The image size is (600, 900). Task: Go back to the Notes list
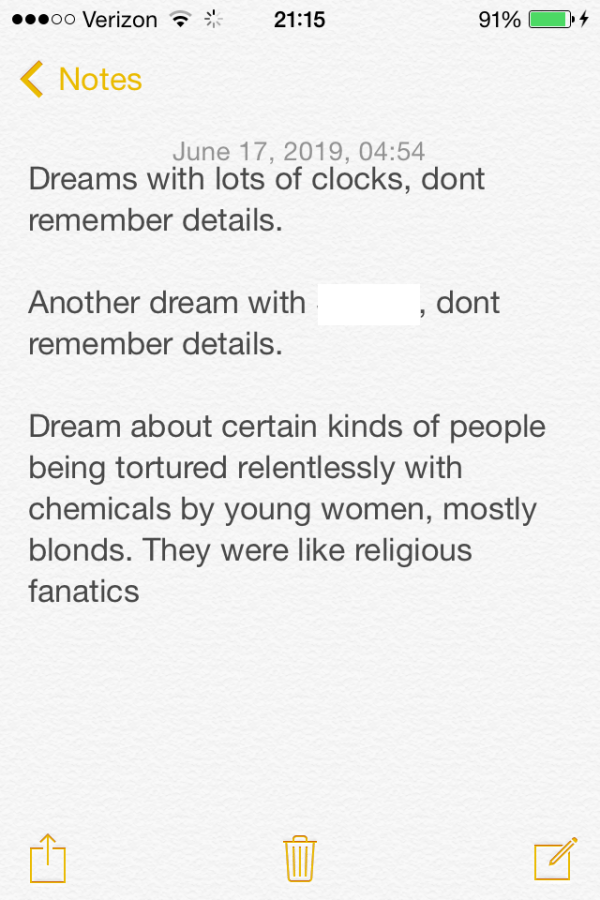pyautogui.click(x=80, y=79)
